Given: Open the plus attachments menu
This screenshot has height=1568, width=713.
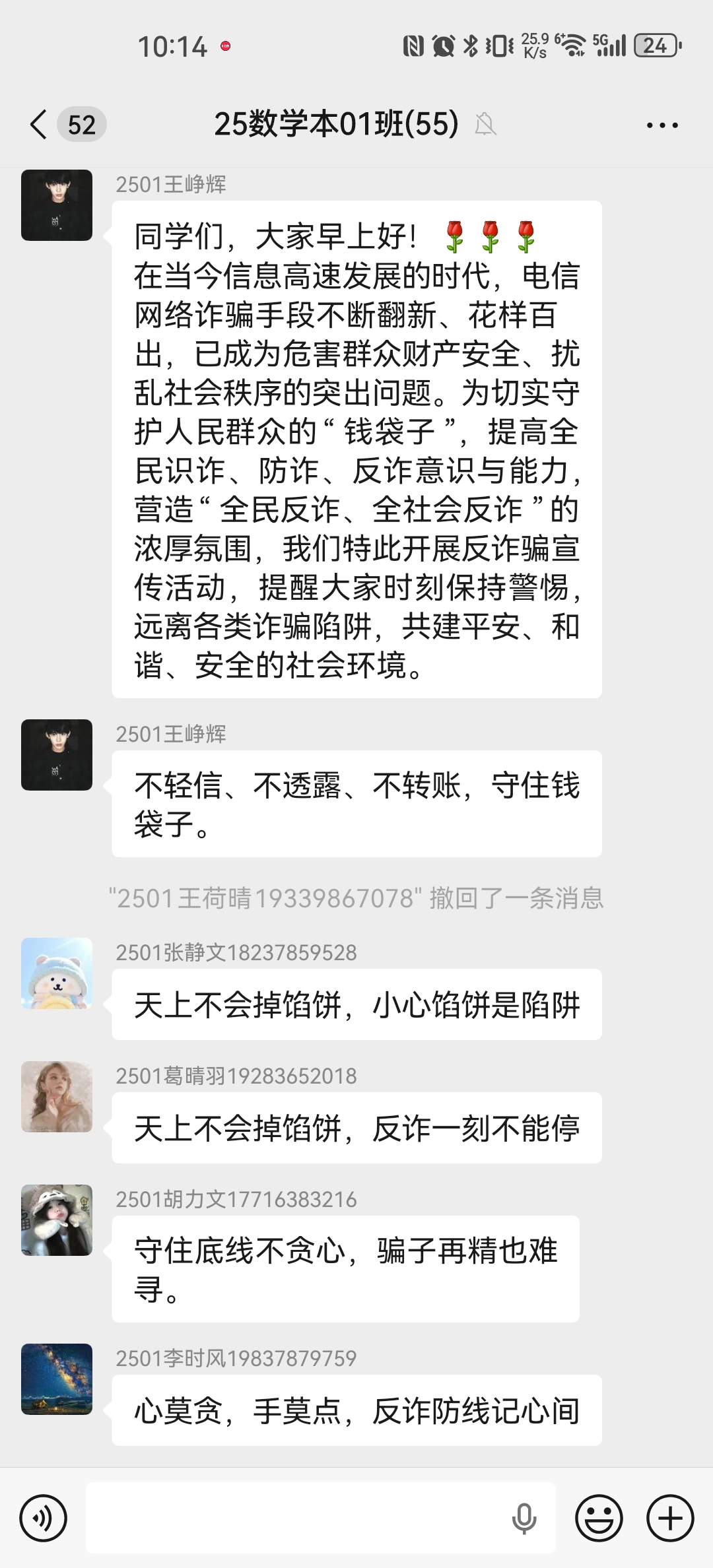Looking at the screenshot, I should (x=669, y=1518).
